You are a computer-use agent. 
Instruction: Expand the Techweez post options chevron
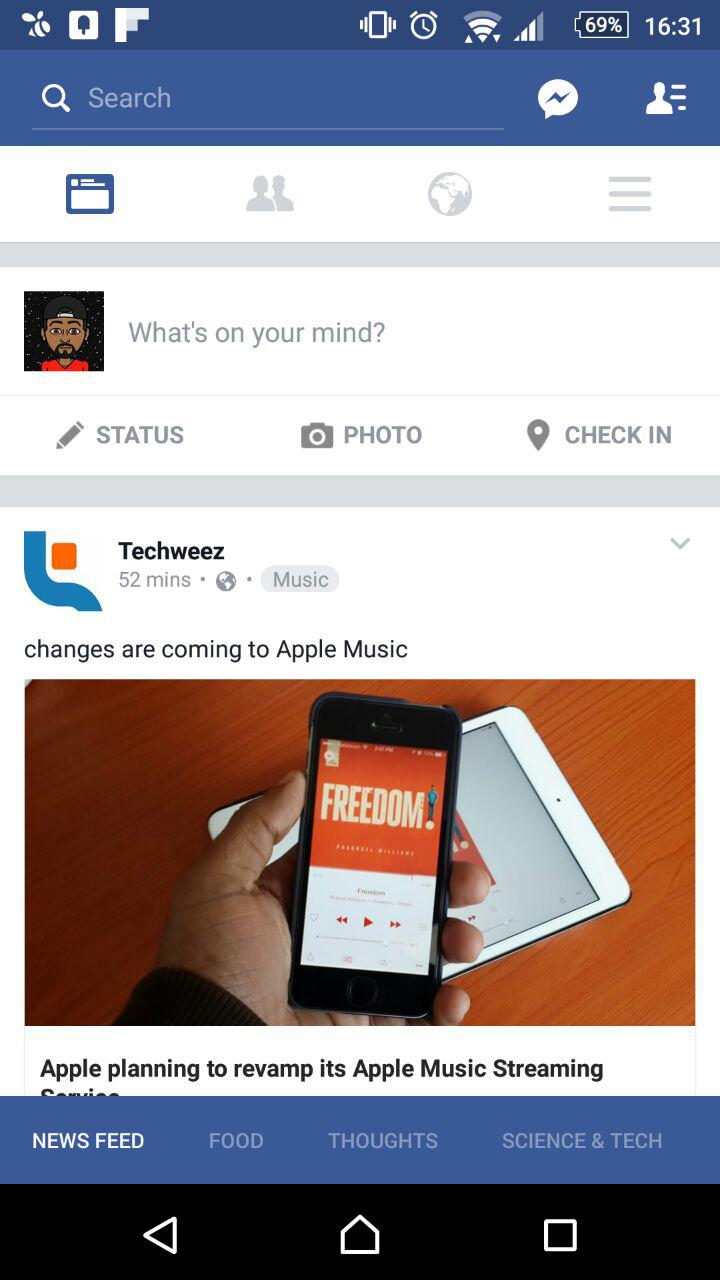(680, 544)
